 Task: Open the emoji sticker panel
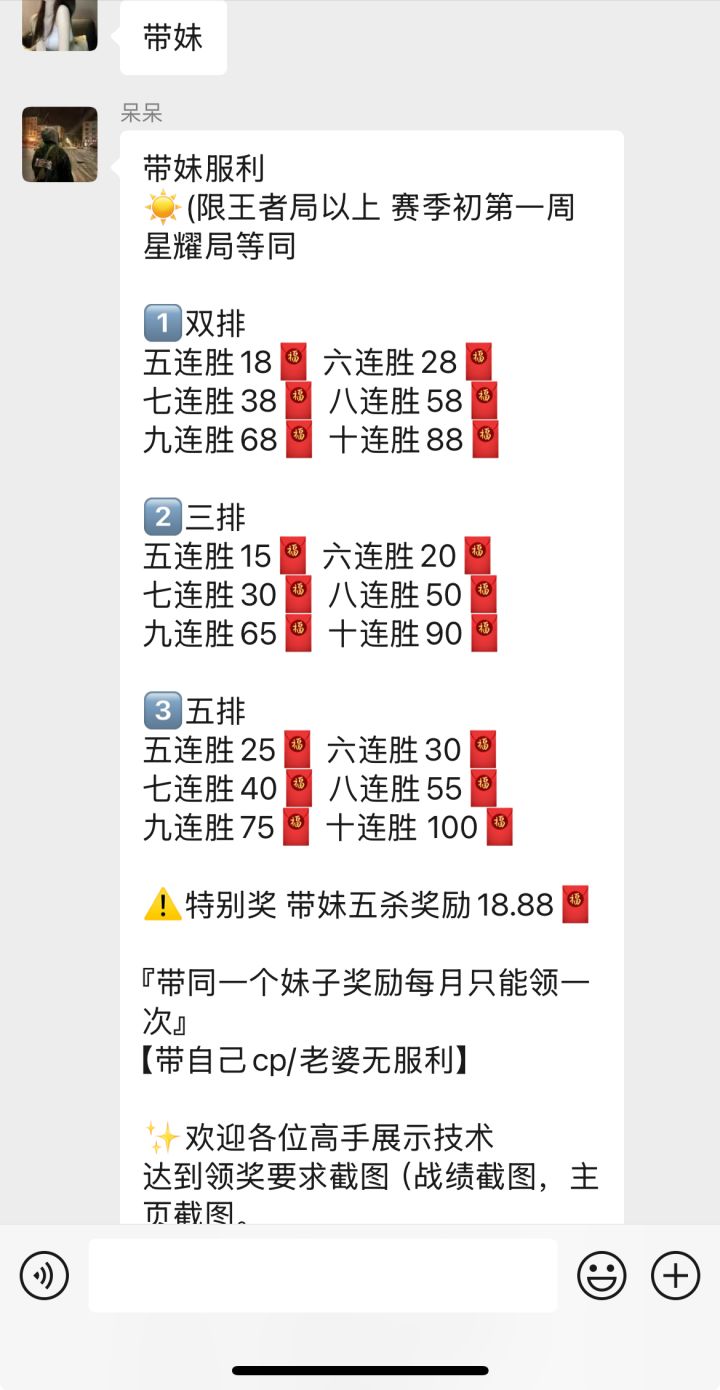coord(602,1276)
